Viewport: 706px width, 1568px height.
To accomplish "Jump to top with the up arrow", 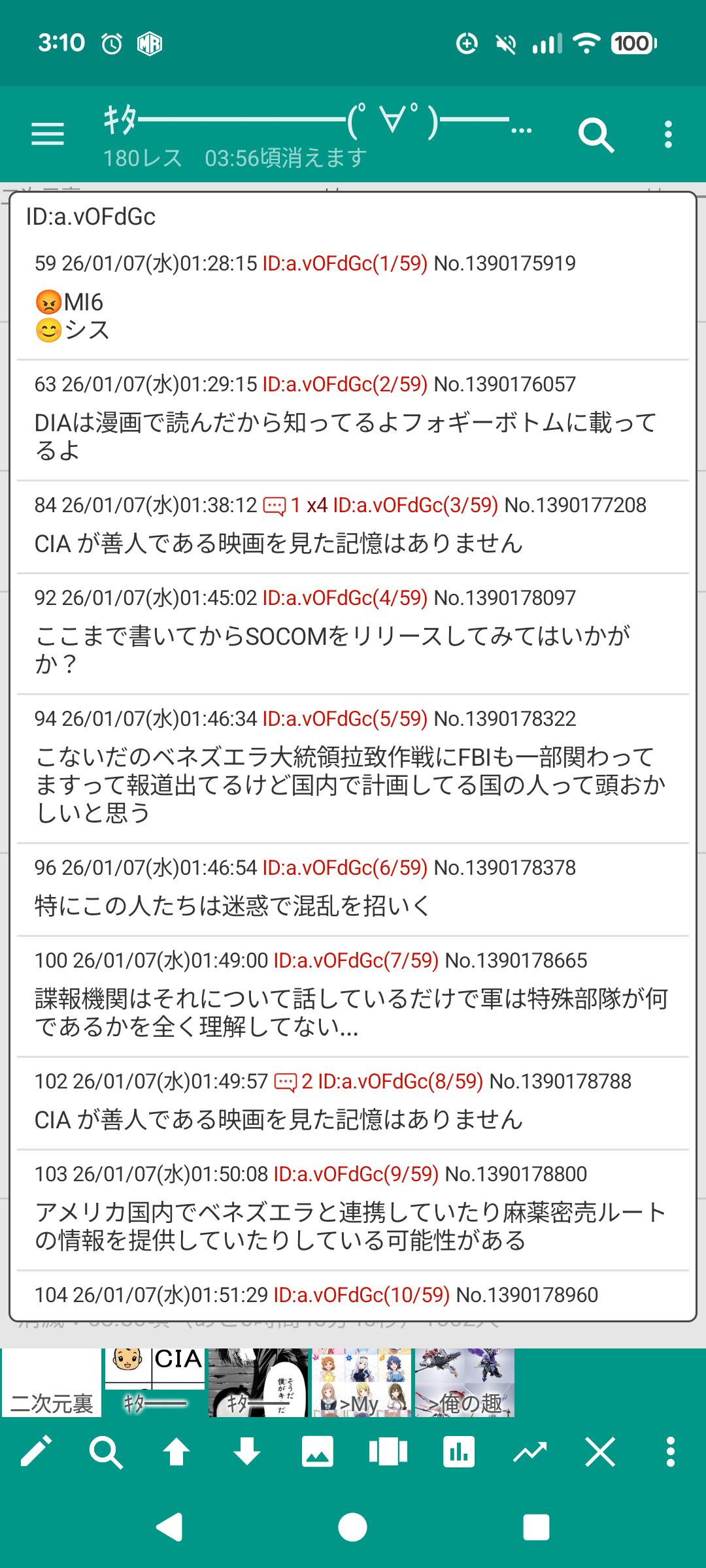I will (x=176, y=1453).
